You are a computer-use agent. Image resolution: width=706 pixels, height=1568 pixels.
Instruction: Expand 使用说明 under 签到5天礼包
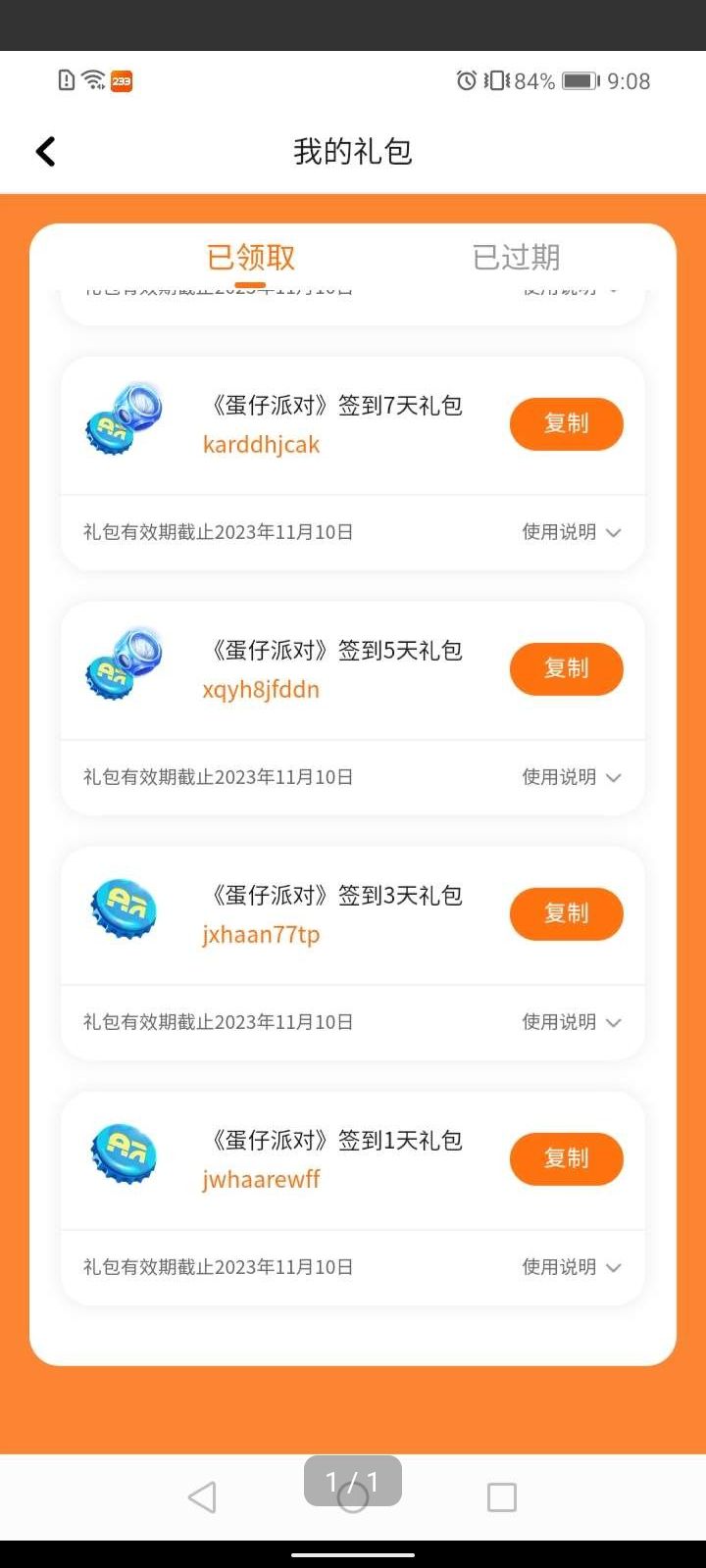coord(571,777)
